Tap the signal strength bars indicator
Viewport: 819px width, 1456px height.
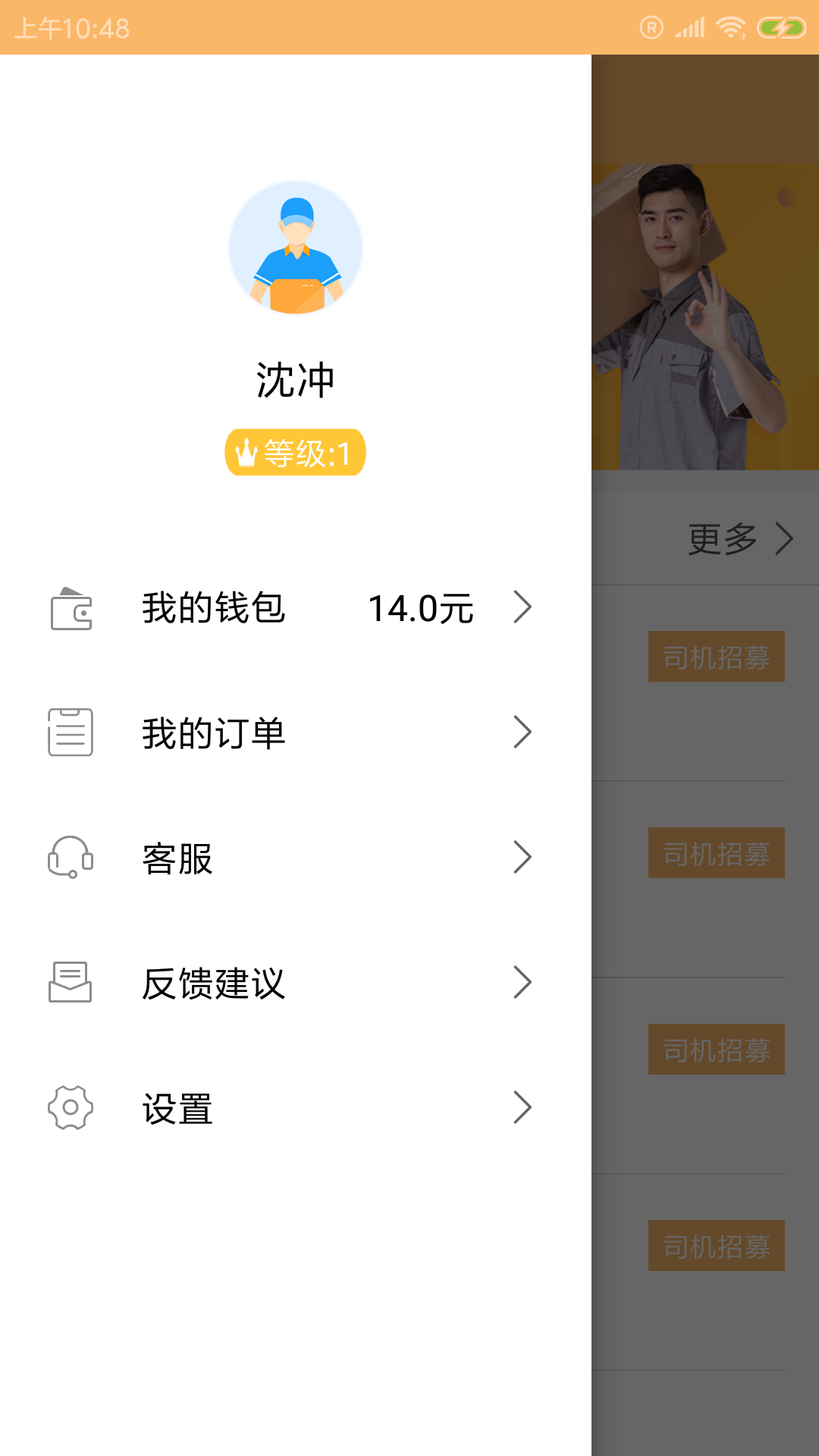pyautogui.click(x=691, y=27)
